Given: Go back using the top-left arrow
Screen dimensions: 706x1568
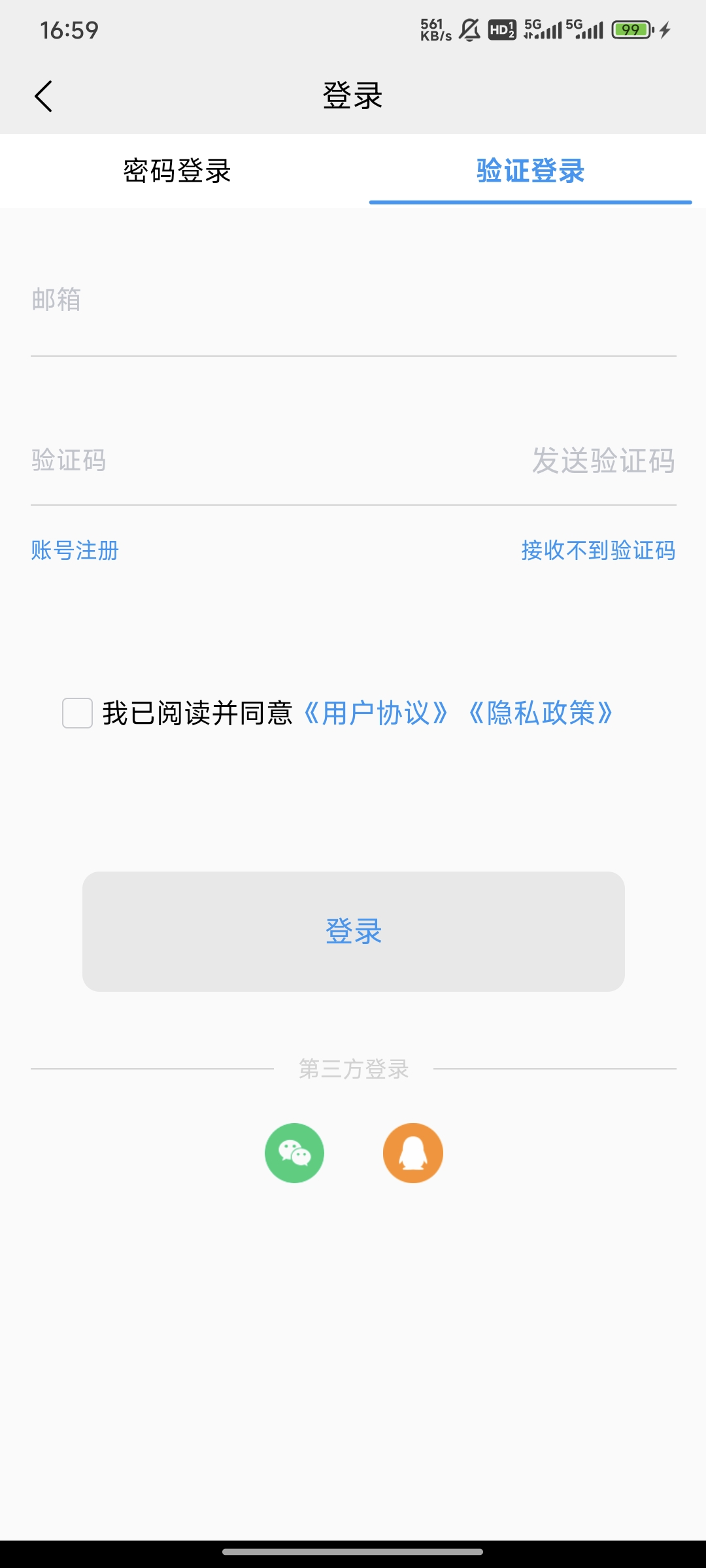Looking at the screenshot, I should pyautogui.click(x=43, y=97).
